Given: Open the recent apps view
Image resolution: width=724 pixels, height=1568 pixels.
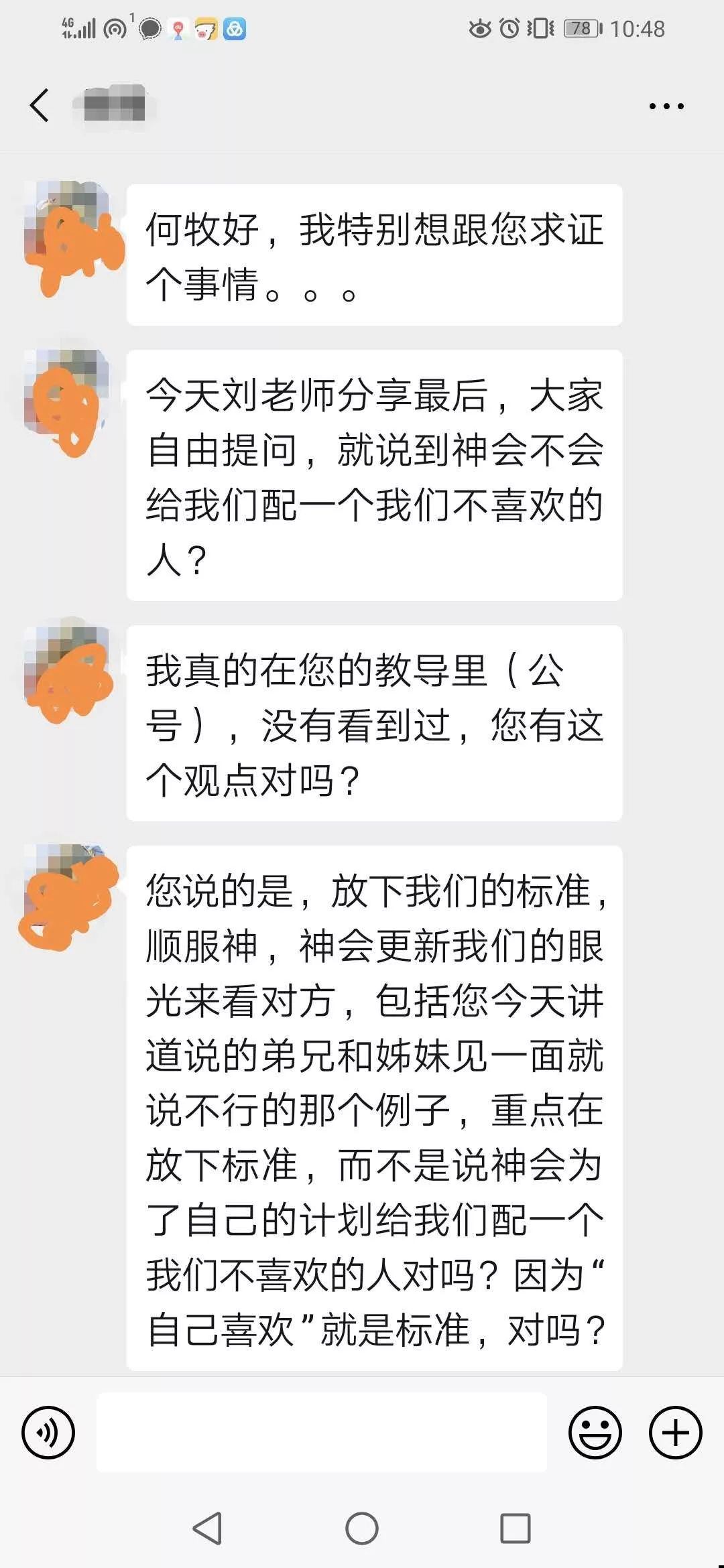Looking at the screenshot, I should (x=516, y=1528).
